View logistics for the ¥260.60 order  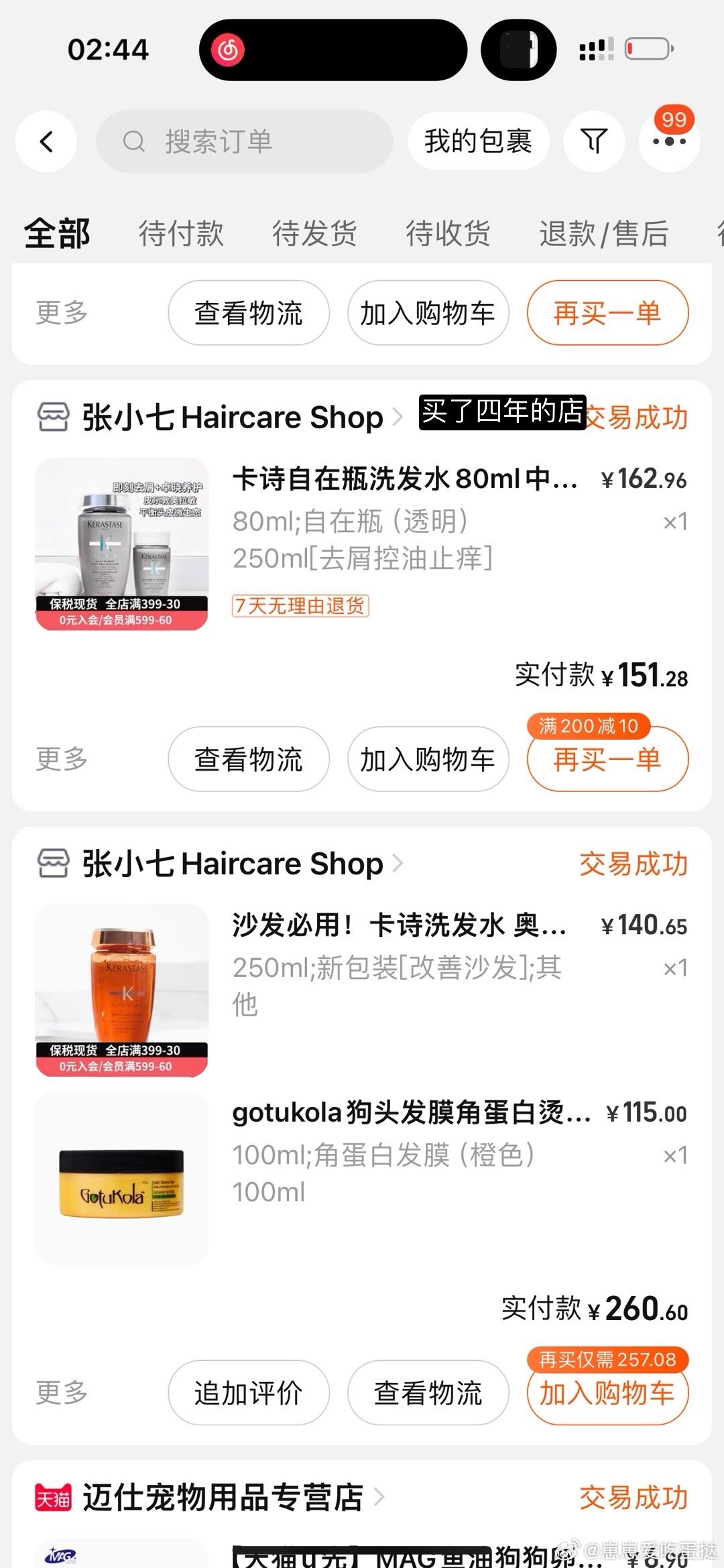coord(428,1393)
